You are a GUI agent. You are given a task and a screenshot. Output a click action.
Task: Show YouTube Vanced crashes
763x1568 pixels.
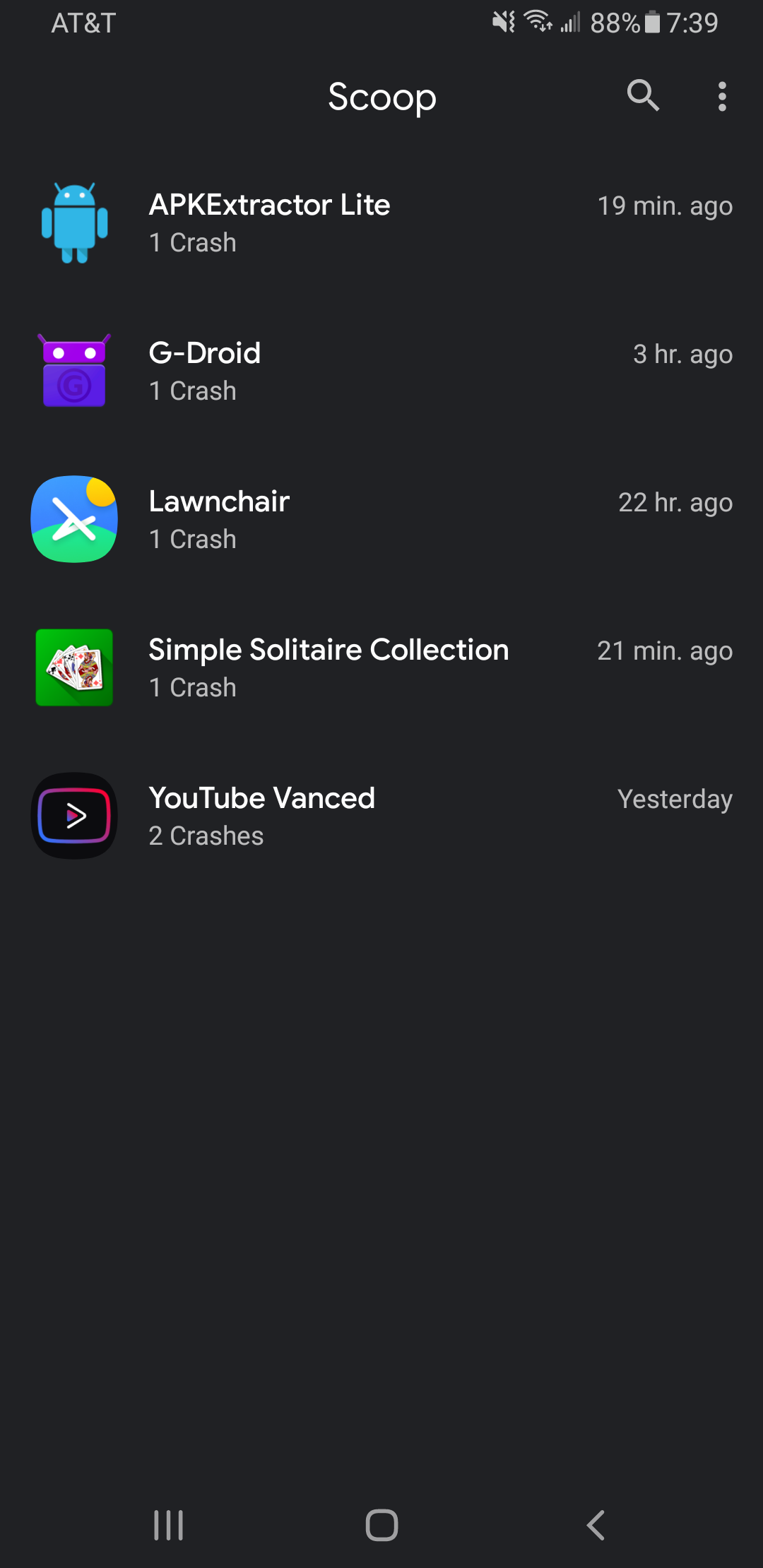(x=381, y=816)
